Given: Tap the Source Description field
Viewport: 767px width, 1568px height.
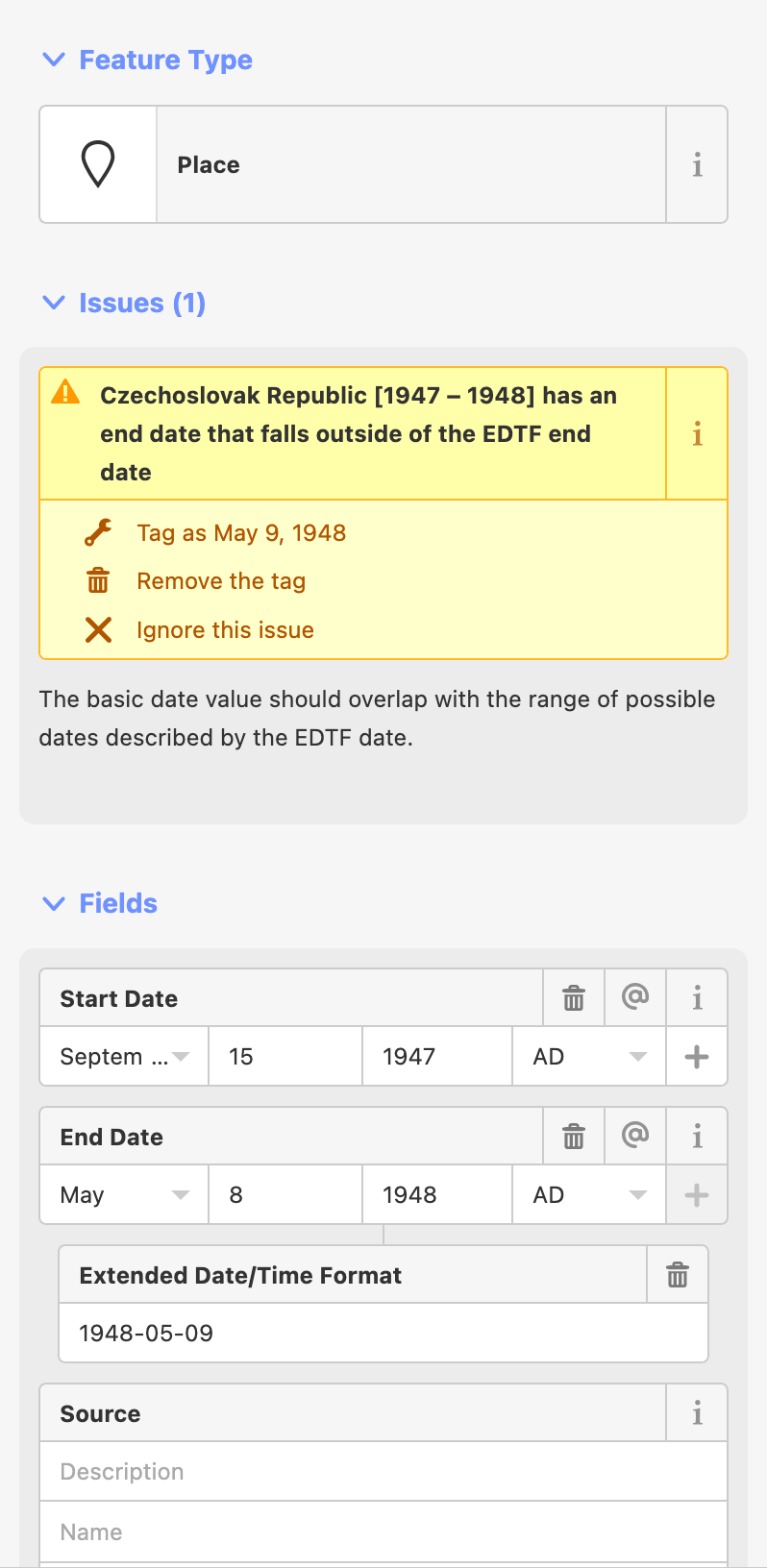Looking at the screenshot, I should pyautogui.click(x=383, y=1472).
